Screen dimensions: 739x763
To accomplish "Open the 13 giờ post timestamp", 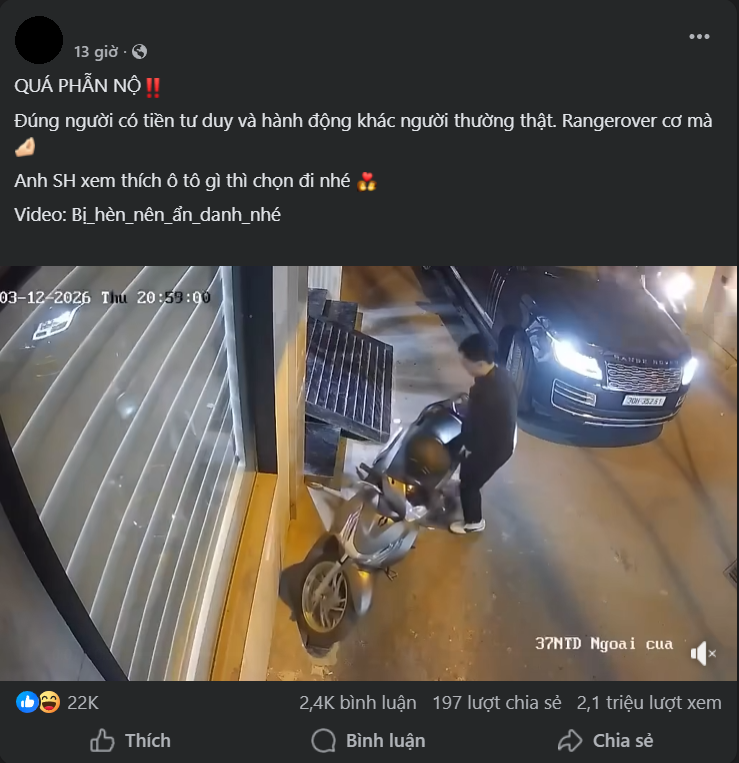I will (x=96, y=51).
